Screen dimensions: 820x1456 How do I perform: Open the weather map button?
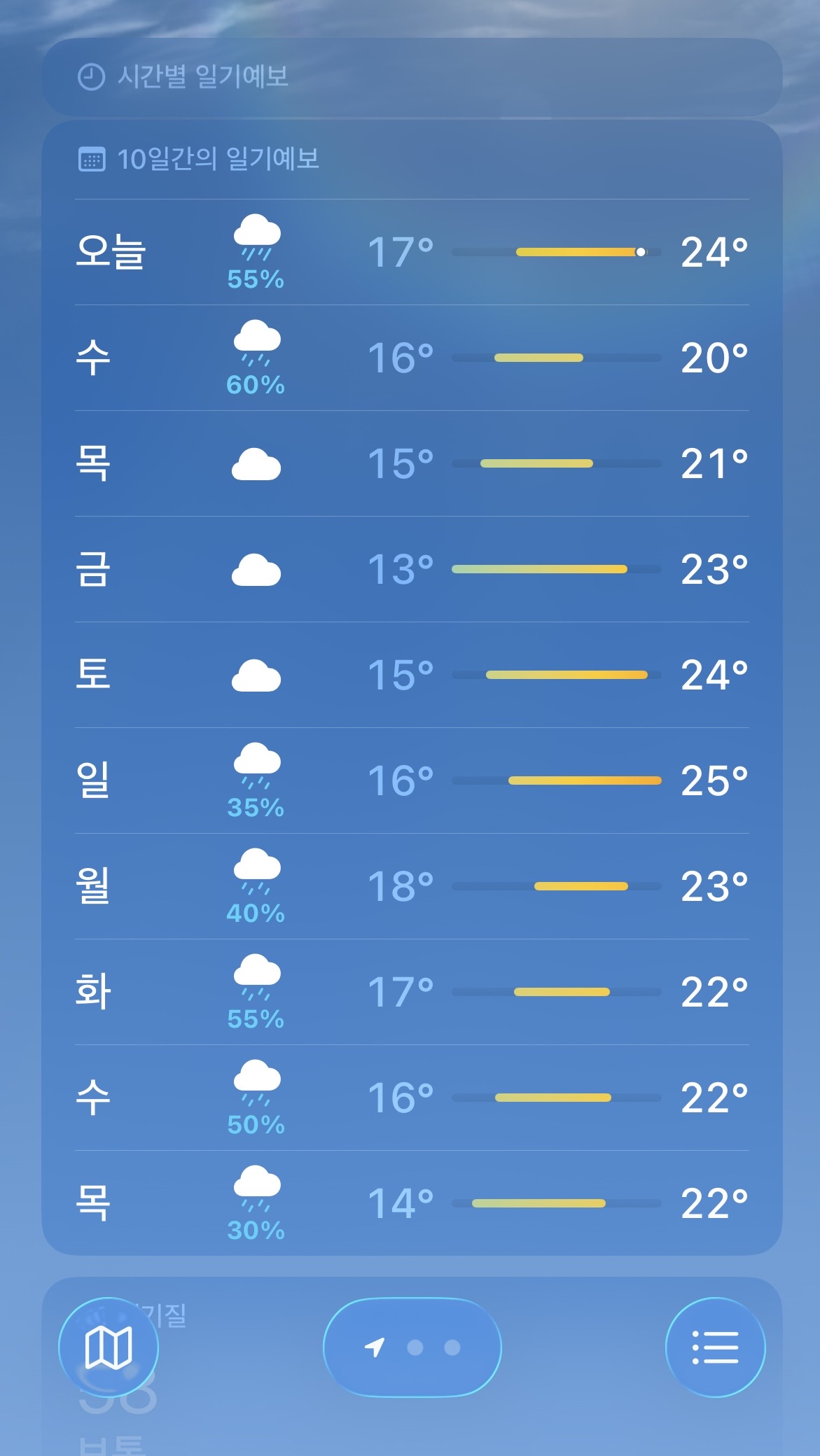[x=109, y=1347]
